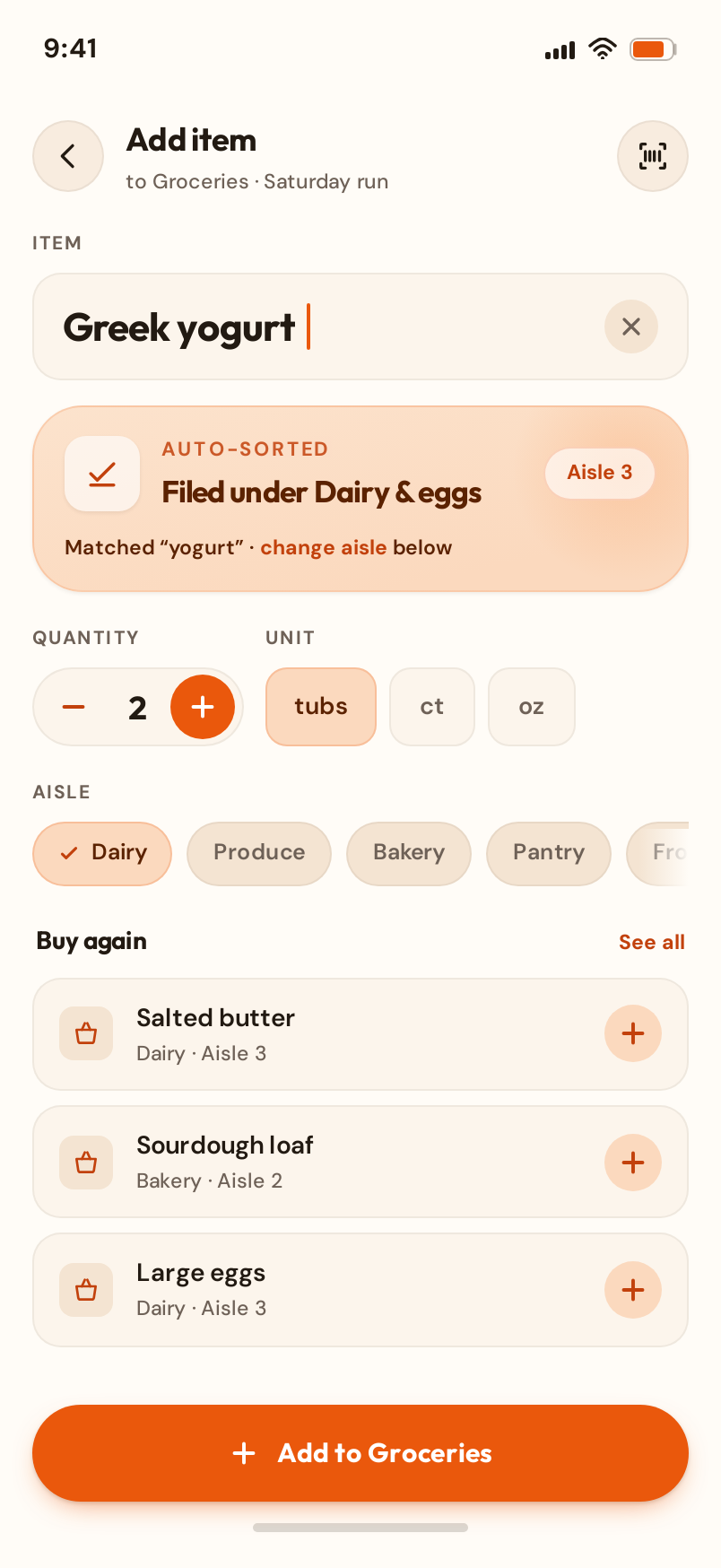Choose the Pantry aisle chip
The width and height of the screenshot is (721, 1568).
pyautogui.click(x=549, y=854)
